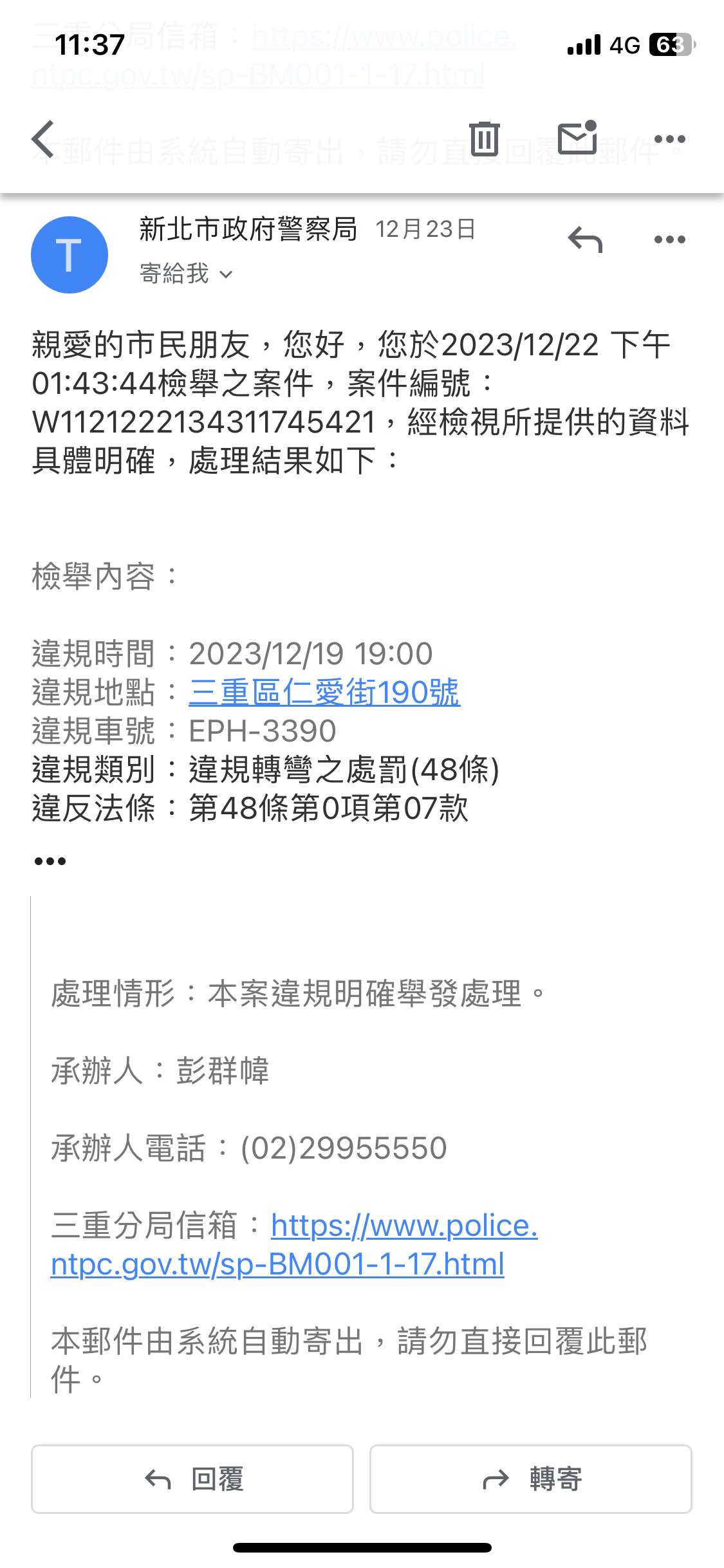
Task: Open the message options beside reply arrow
Action: coord(669,239)
